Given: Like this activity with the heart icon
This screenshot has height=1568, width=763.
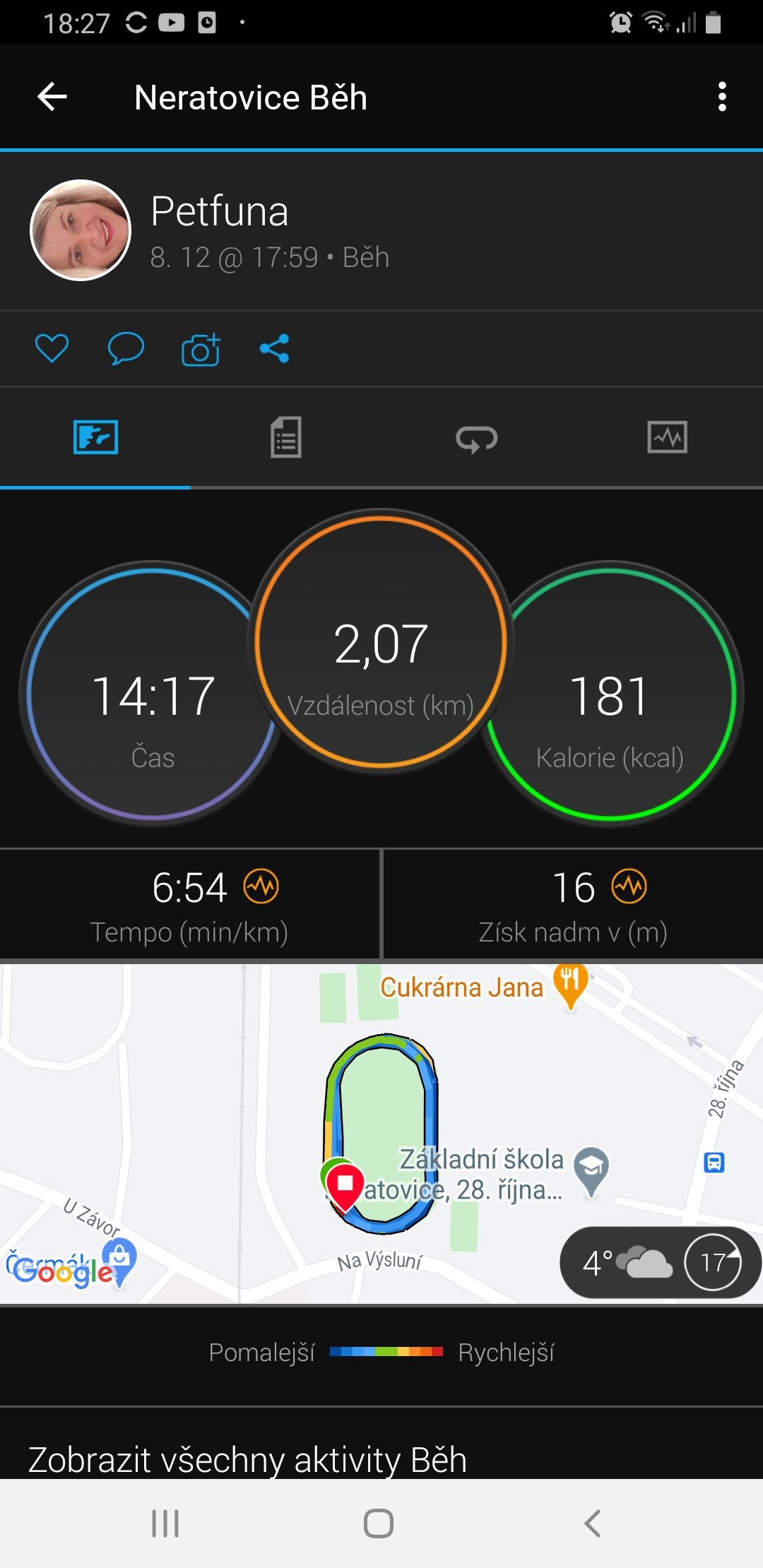Looking at the screenshot, I should (x=52, y=348).
